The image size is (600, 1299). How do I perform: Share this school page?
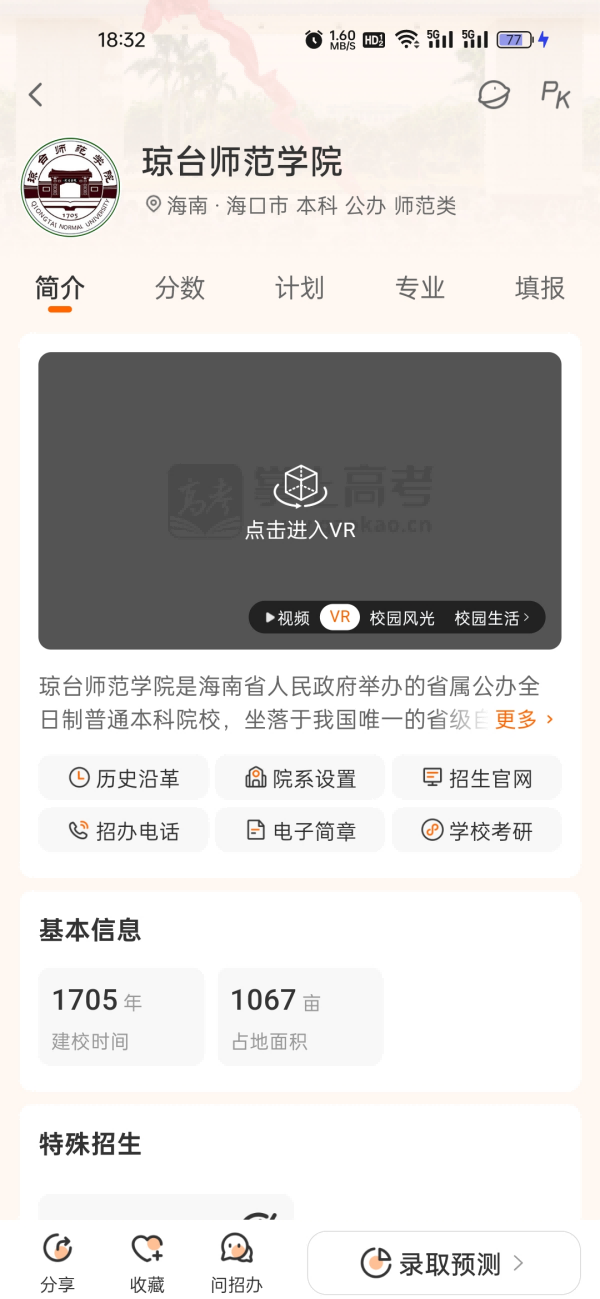pos(58,1263)
